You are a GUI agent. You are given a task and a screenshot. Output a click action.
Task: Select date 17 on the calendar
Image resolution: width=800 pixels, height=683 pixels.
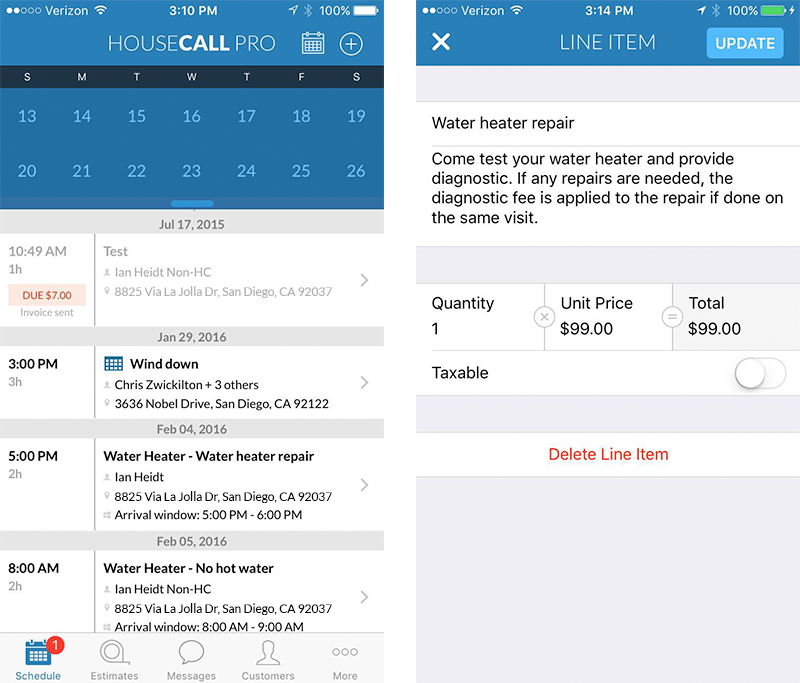point(246,116)
